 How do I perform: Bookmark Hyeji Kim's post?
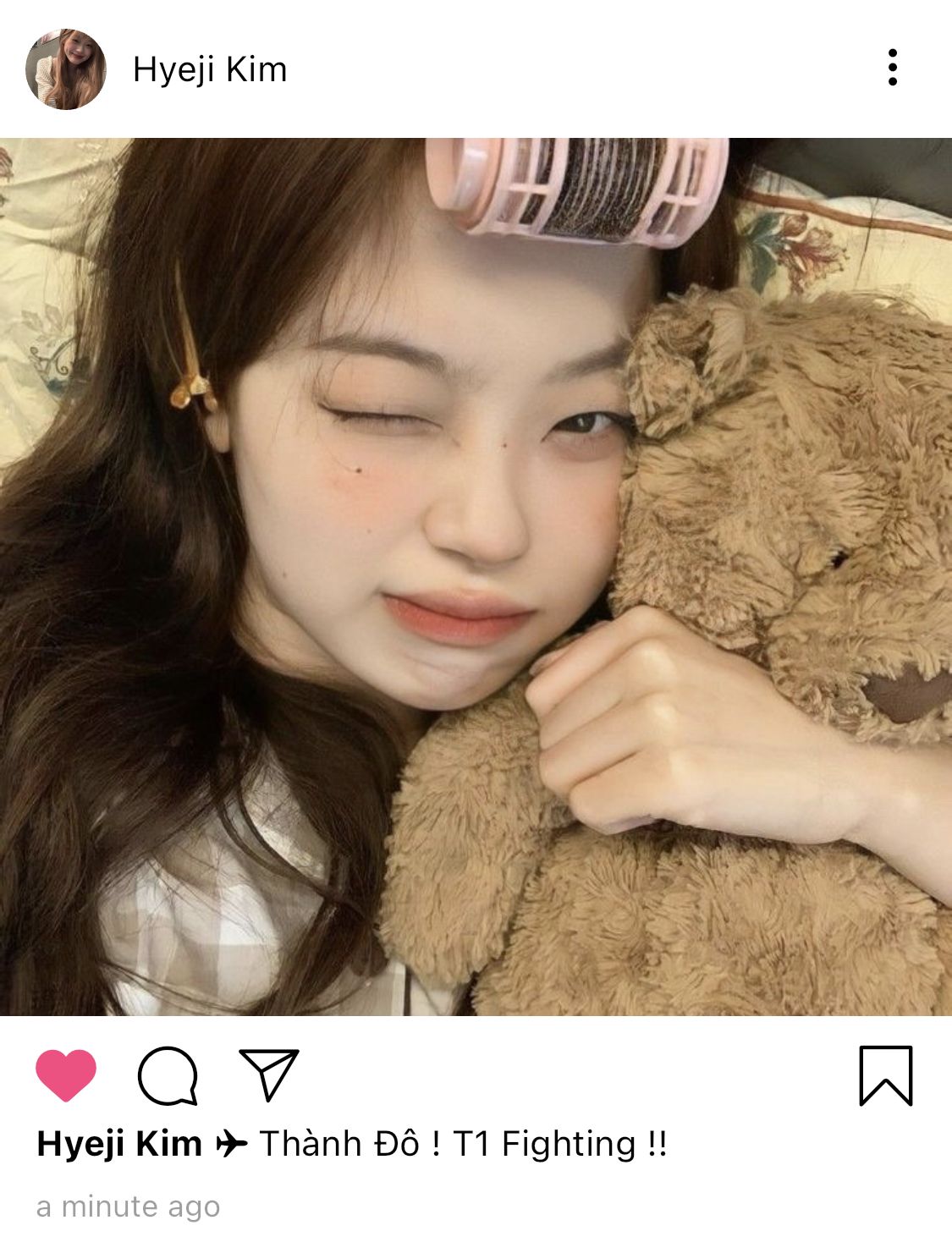(885, 1075)
